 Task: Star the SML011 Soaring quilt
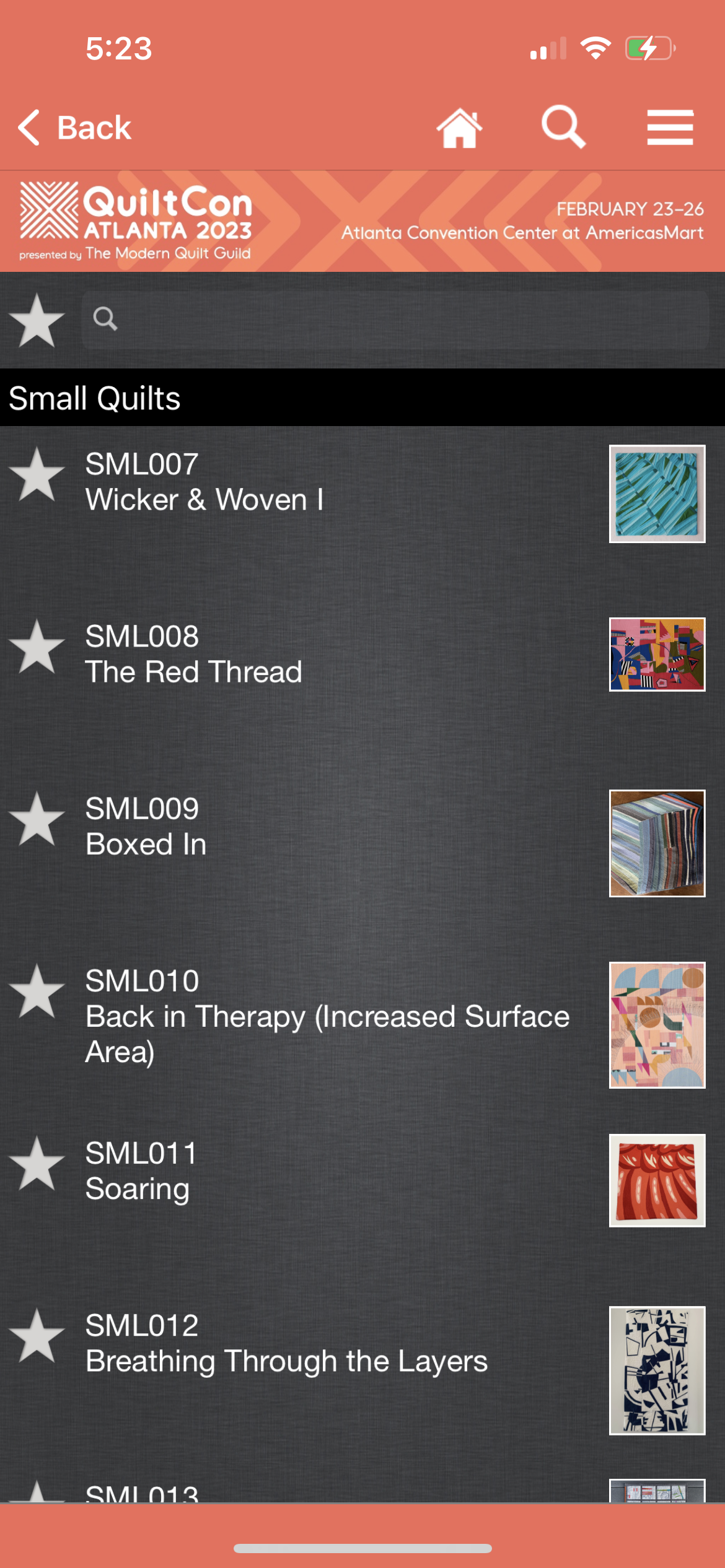37,1164
